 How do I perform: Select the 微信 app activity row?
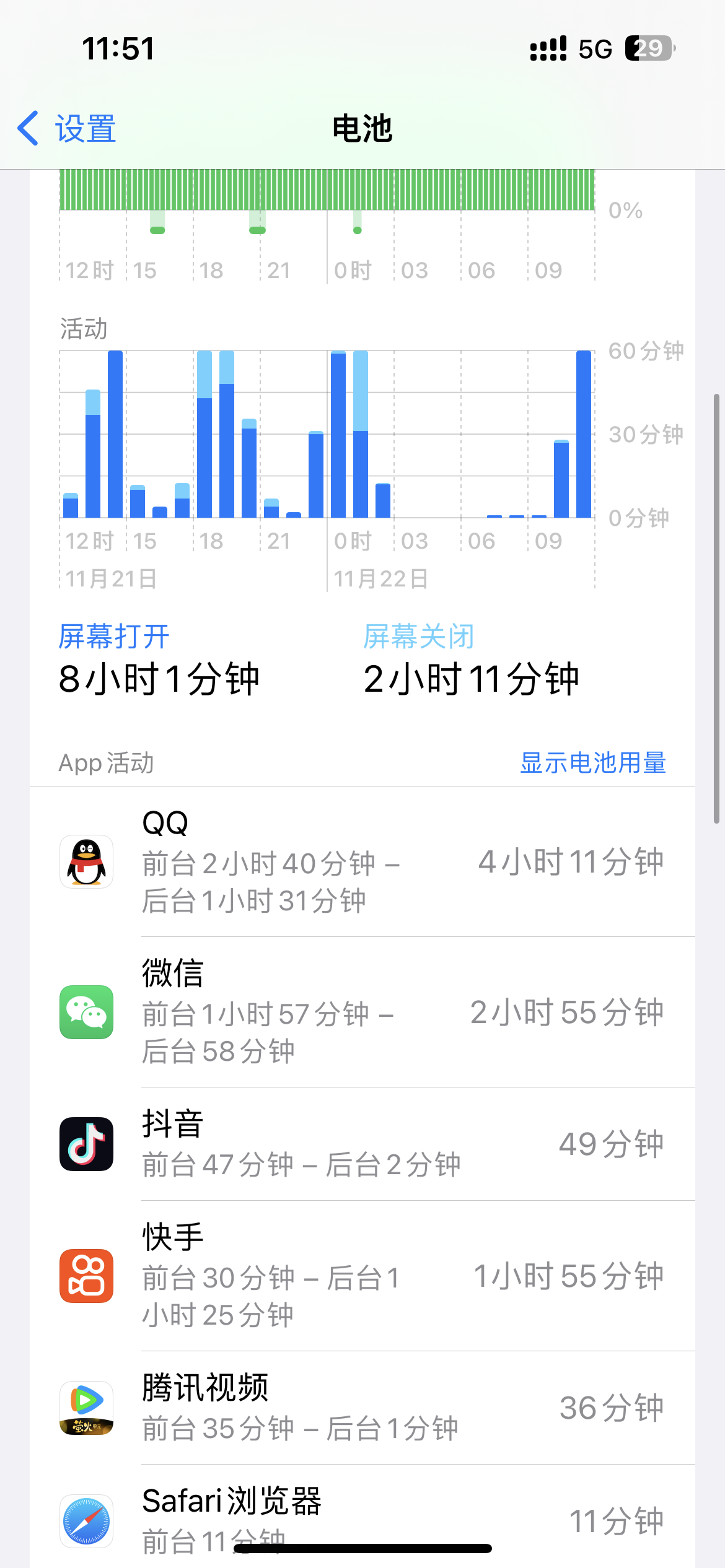pos(362,1012)
